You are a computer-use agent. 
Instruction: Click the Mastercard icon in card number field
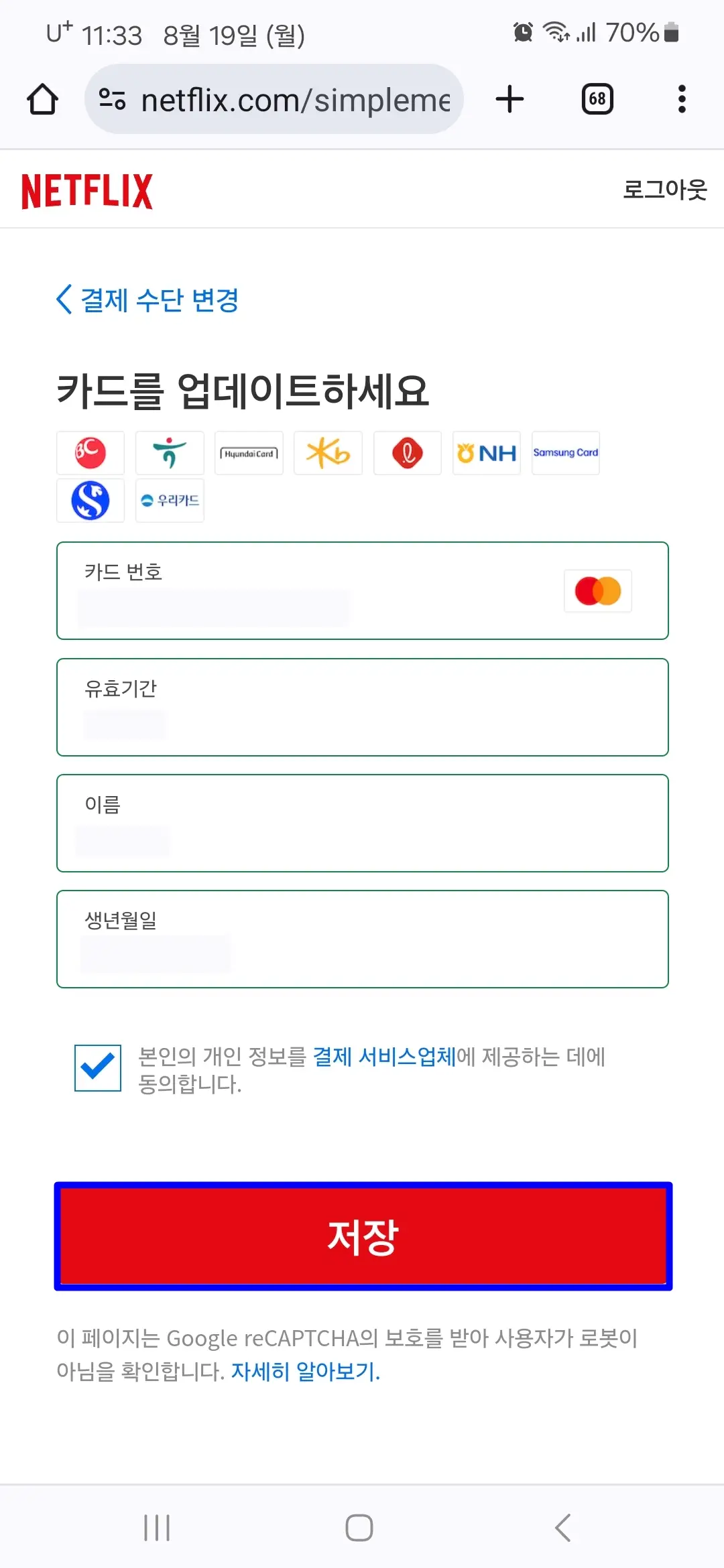click(597, 590)
